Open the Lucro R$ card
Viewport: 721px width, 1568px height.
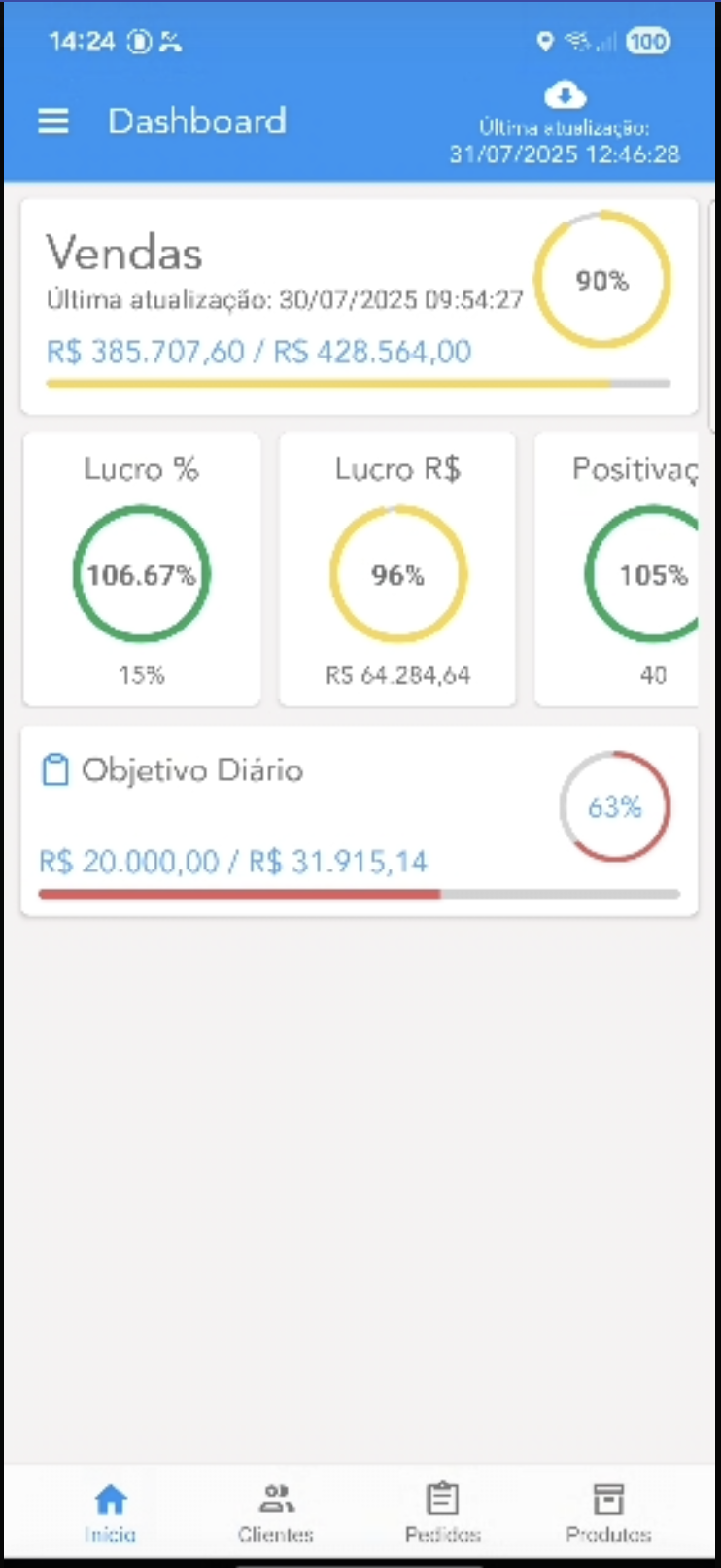click(x=397, y=570)
